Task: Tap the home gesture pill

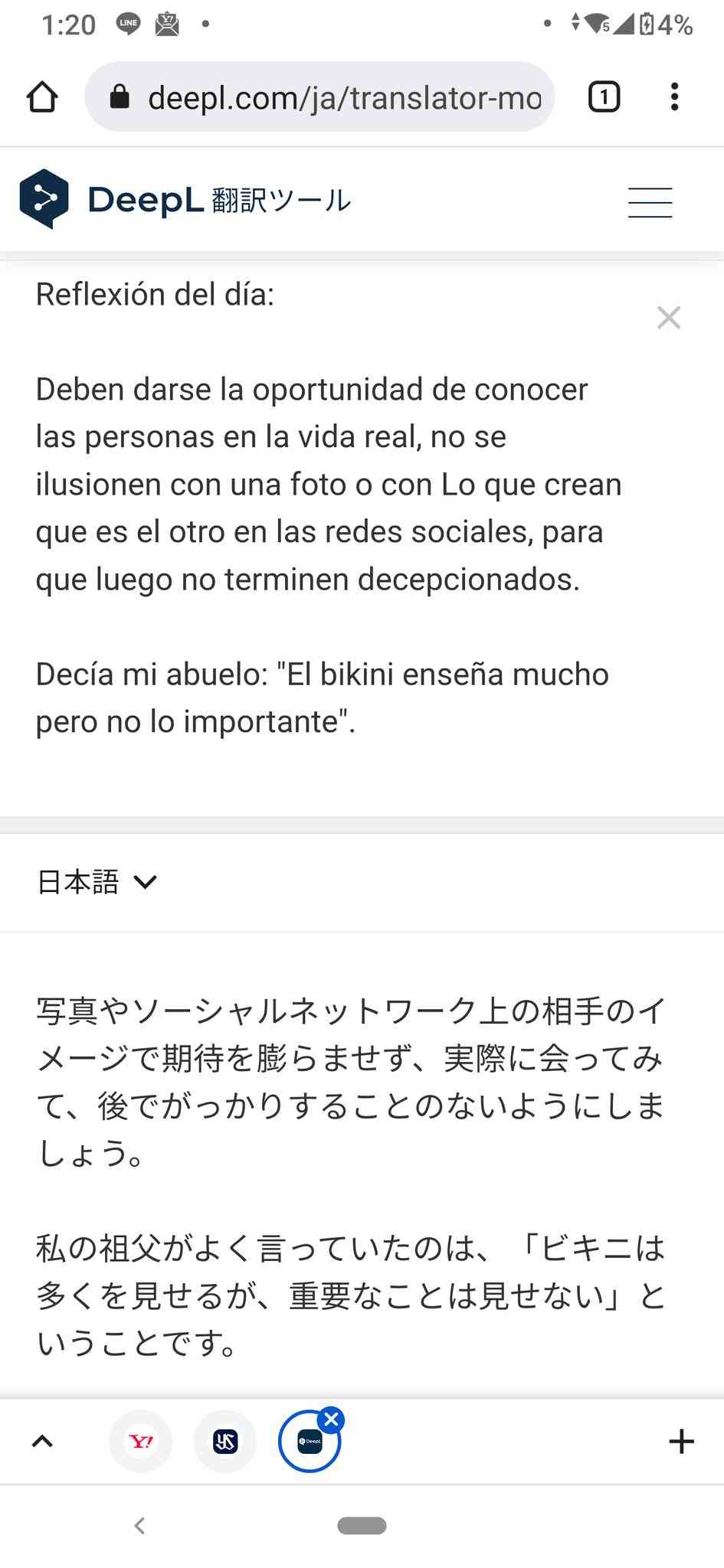Action: (362, 1525)
